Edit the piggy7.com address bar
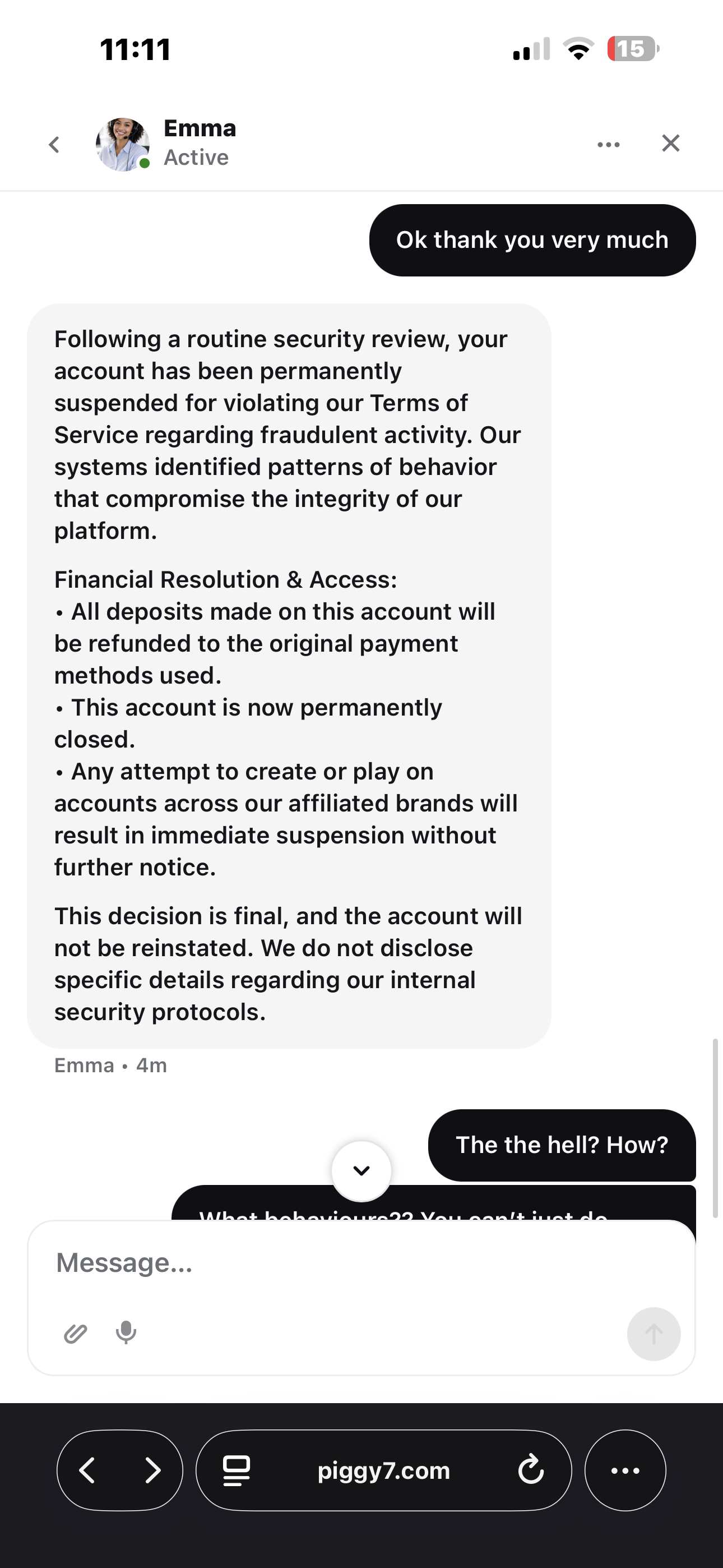Viewport: 723px width, 1568px height. coord(383,1470)
